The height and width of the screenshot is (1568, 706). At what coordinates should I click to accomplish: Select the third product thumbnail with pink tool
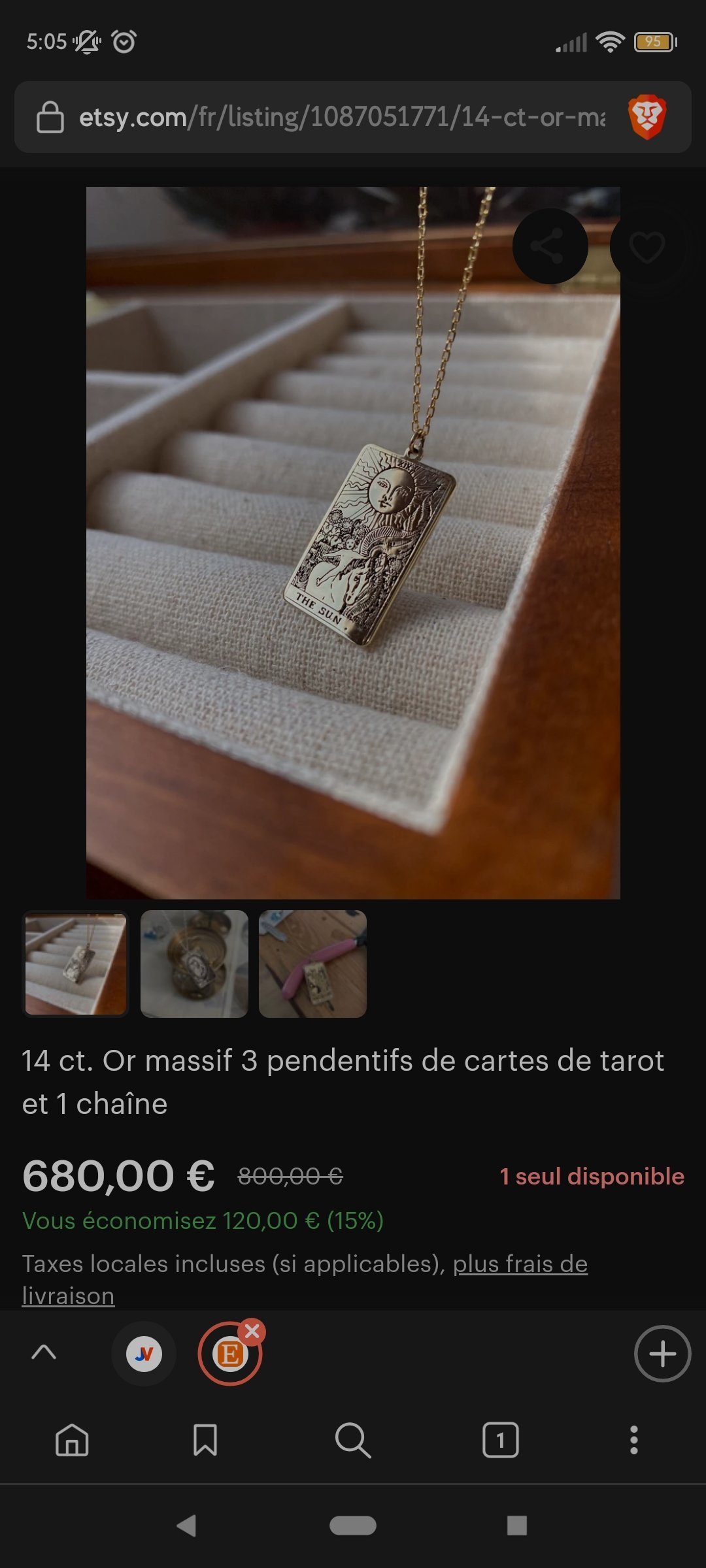tap(312, 964)
